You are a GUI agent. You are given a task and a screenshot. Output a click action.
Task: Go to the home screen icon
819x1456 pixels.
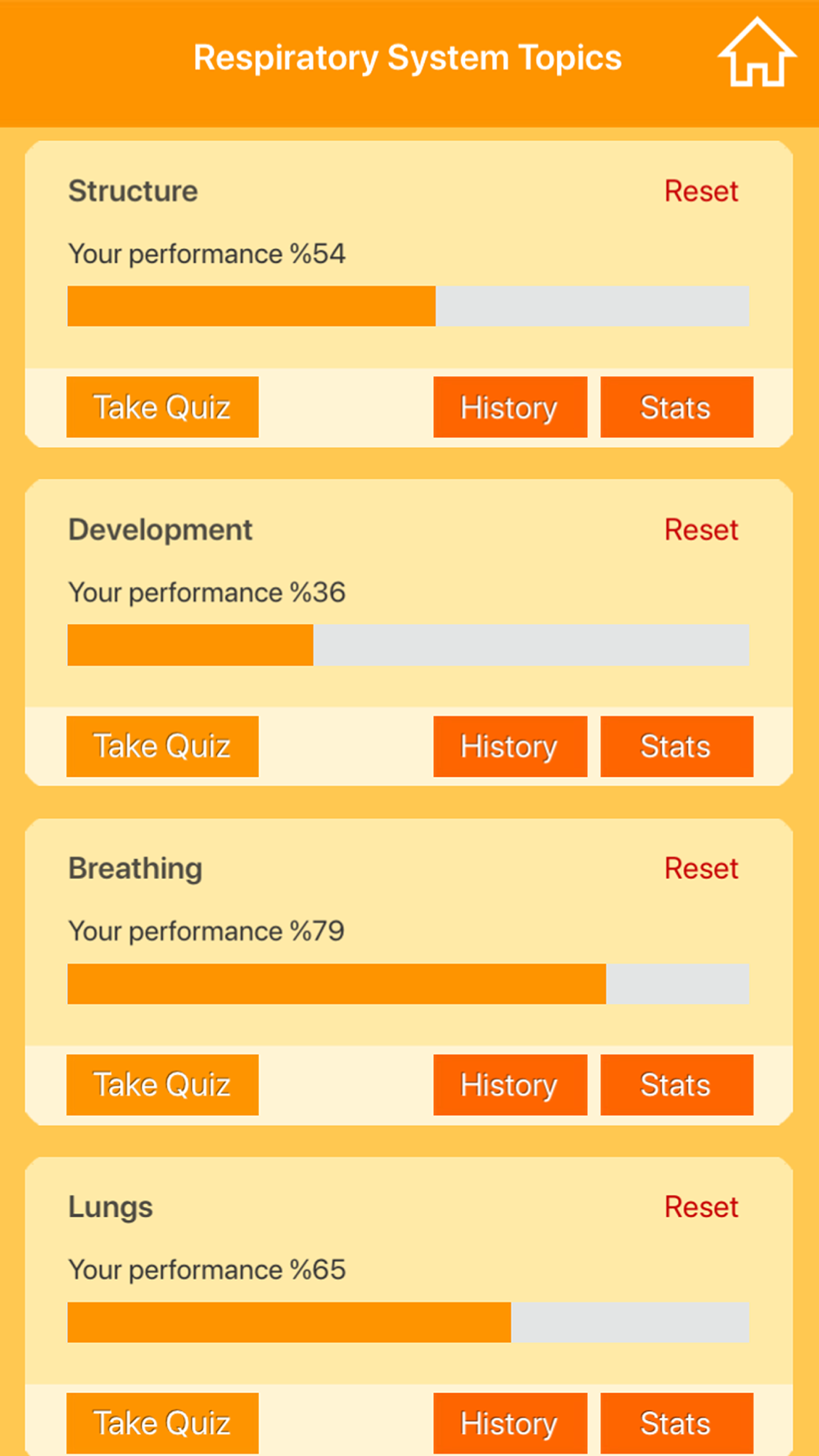click(x=757, y=52)
